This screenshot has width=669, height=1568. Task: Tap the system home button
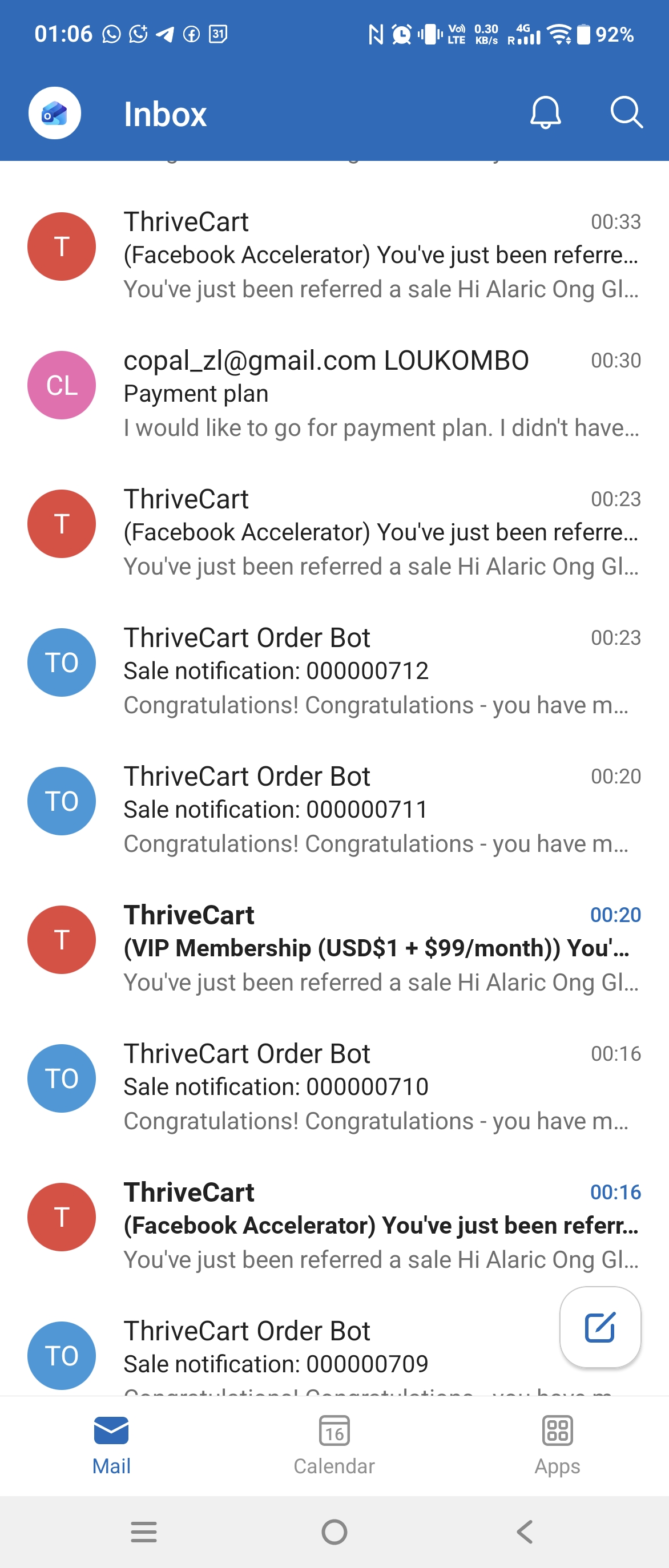pos(334,1531)
